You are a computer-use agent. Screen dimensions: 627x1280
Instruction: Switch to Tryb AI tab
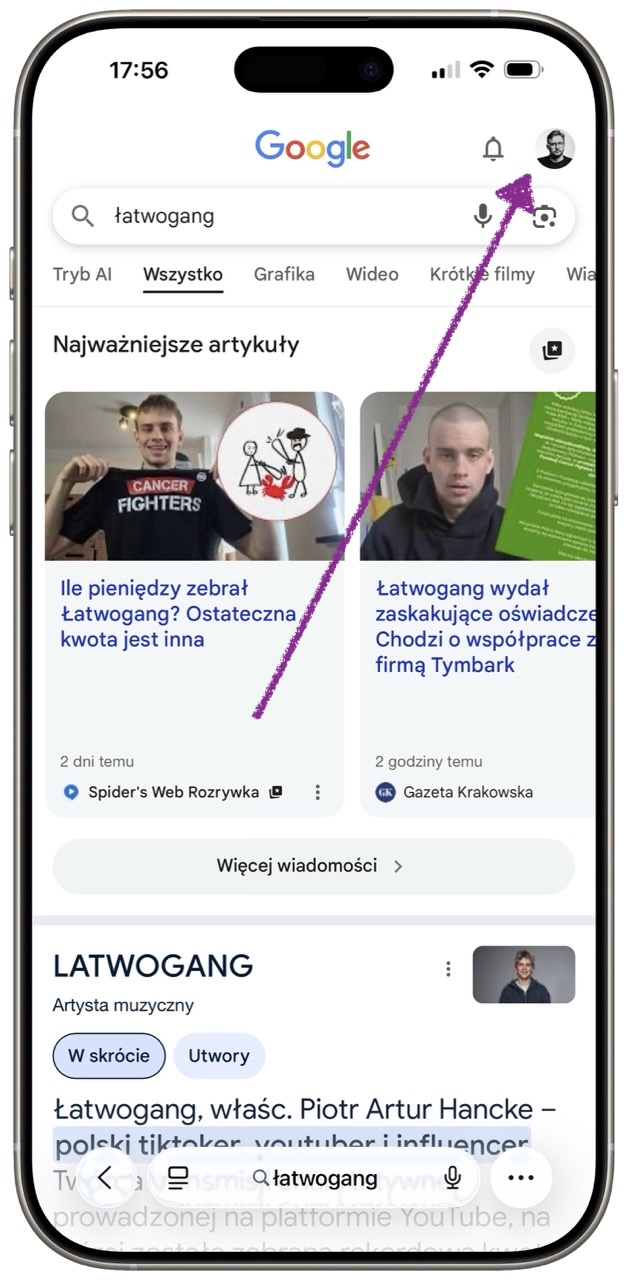coord(82,274)
